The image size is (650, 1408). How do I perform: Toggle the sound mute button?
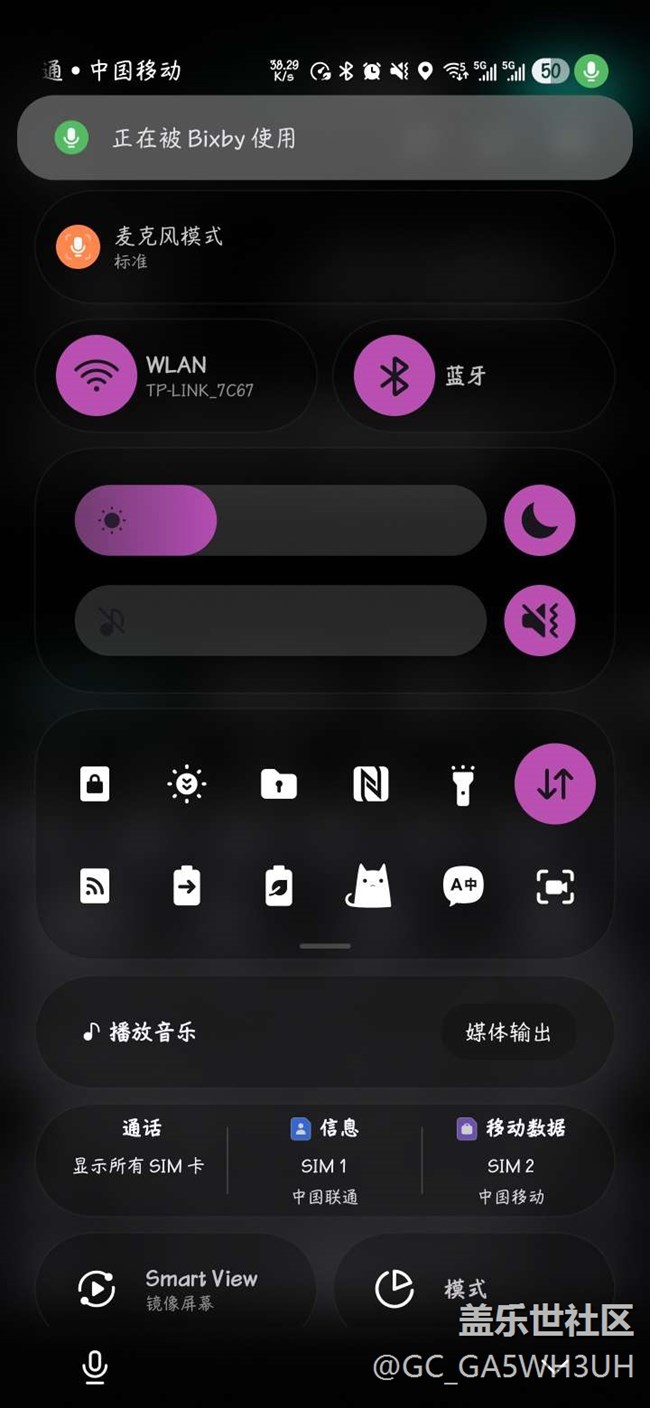point(540,621)
